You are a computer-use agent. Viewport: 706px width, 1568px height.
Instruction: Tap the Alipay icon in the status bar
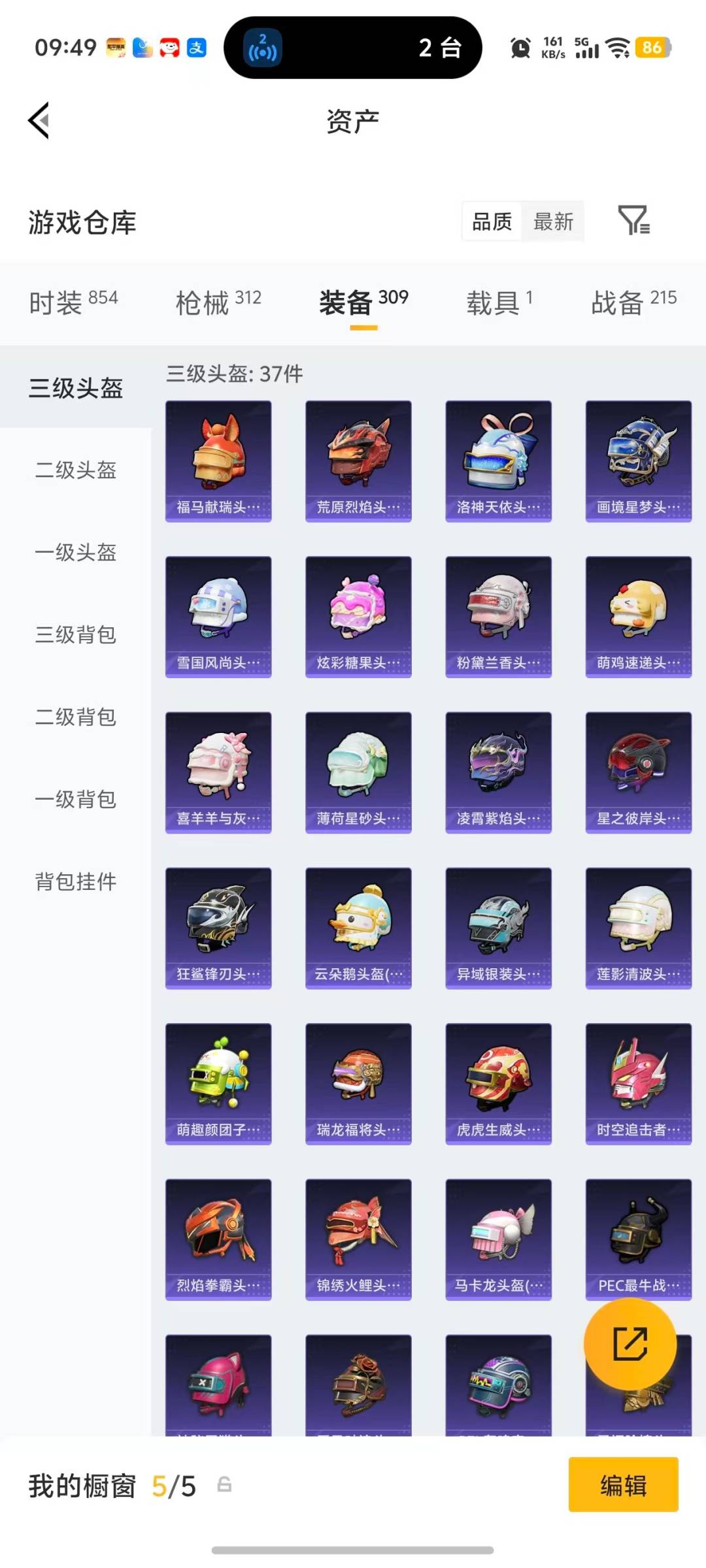click(196, 48)
